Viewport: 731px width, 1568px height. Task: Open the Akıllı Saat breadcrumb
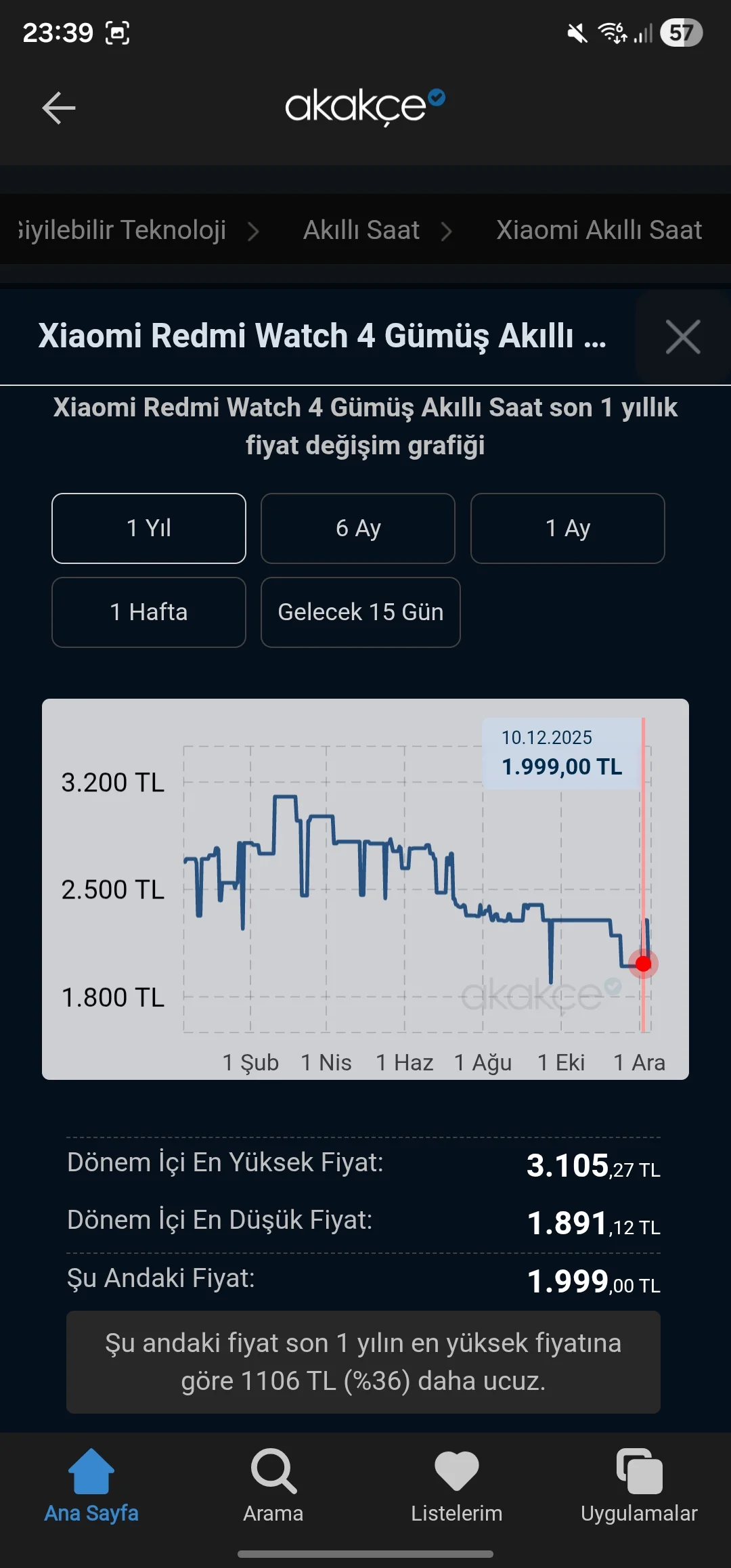361,230
